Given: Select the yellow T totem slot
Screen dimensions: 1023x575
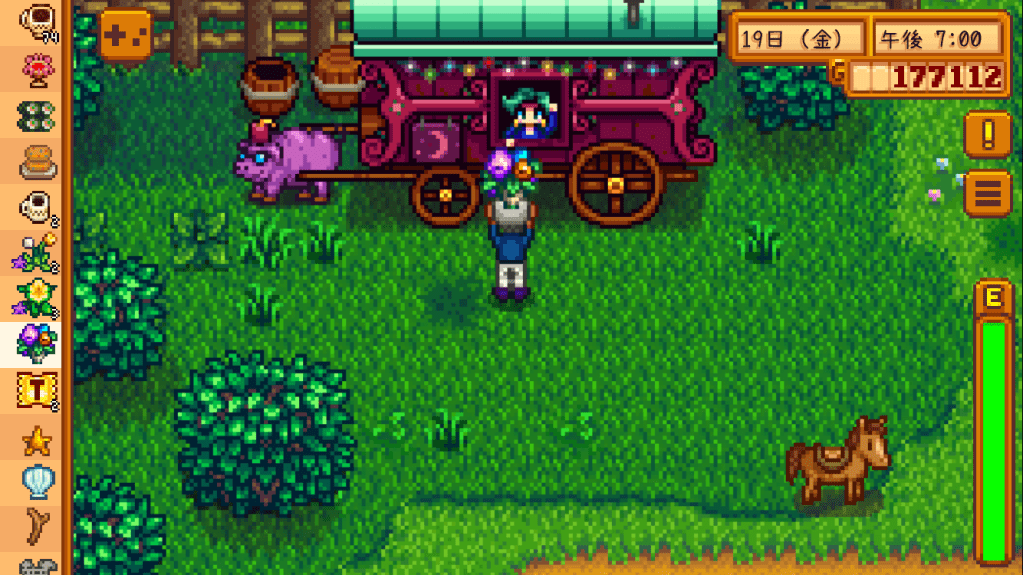Looking at the screenshot, I should click(x=37, y=390).
